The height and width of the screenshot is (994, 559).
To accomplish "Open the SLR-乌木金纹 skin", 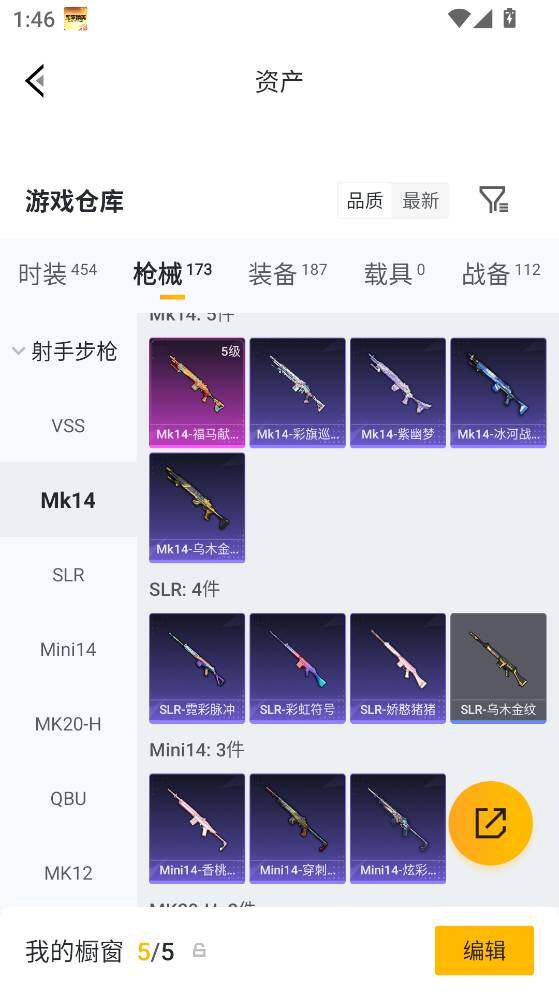I will [x=498, y=668].
